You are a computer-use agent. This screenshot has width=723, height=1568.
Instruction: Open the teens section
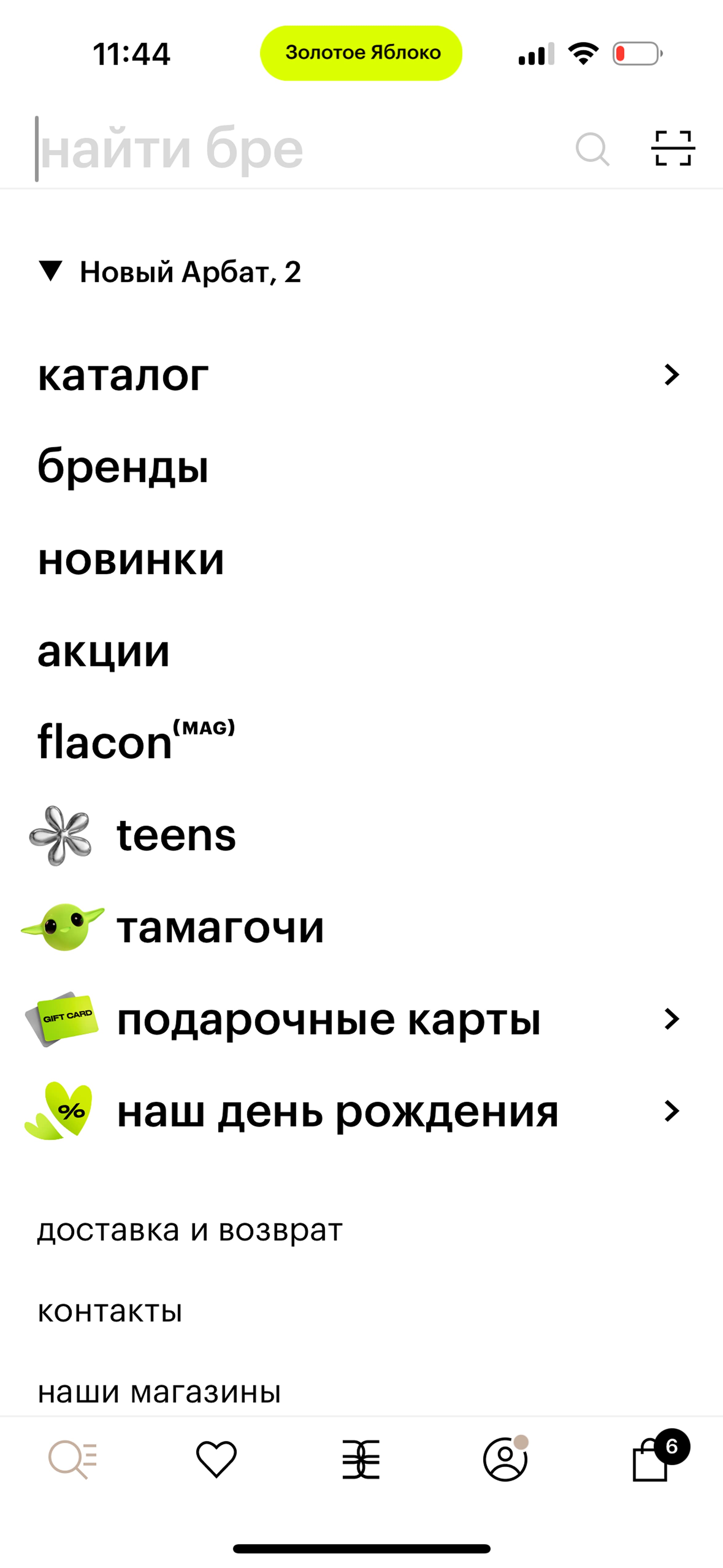coord(133,835)
